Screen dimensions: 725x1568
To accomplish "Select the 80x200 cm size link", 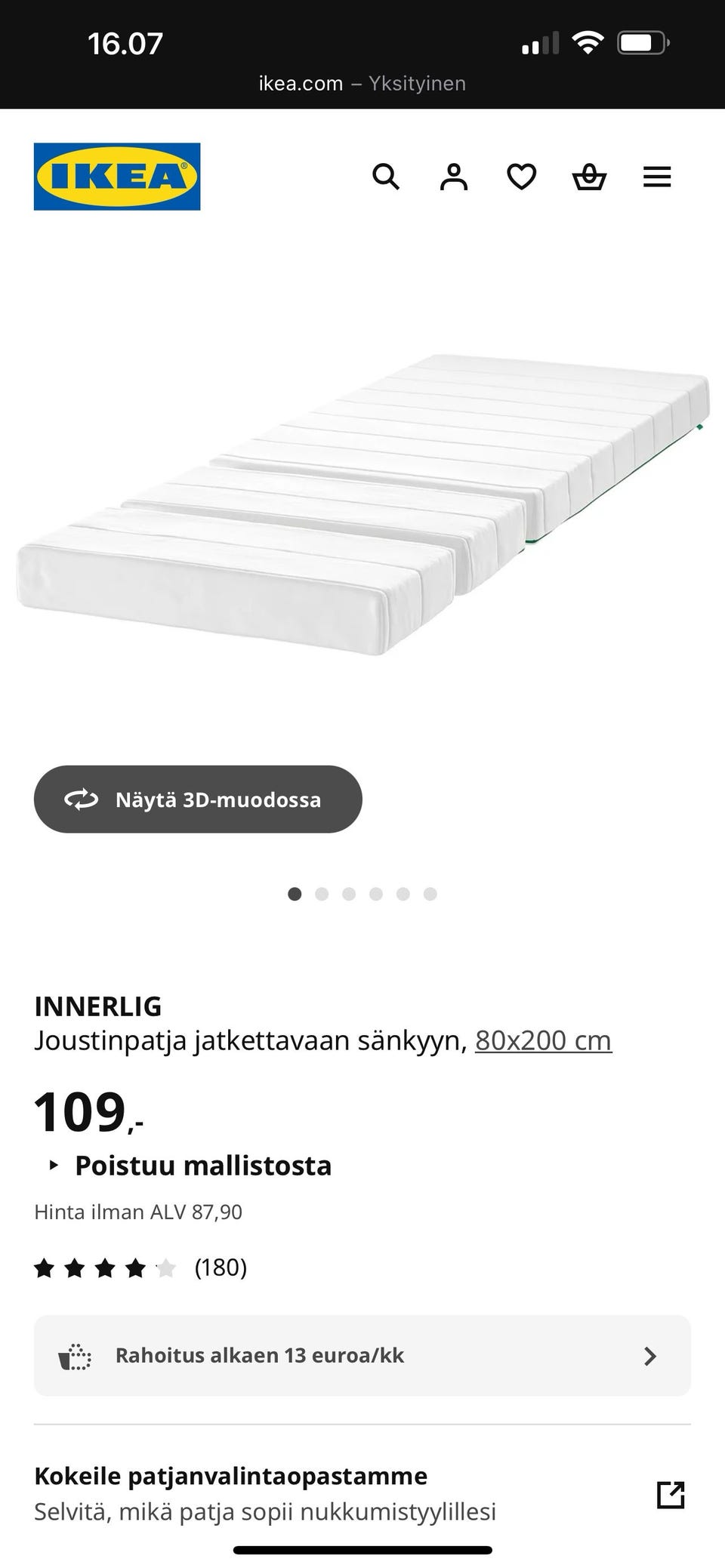I will coord(543,1040).
